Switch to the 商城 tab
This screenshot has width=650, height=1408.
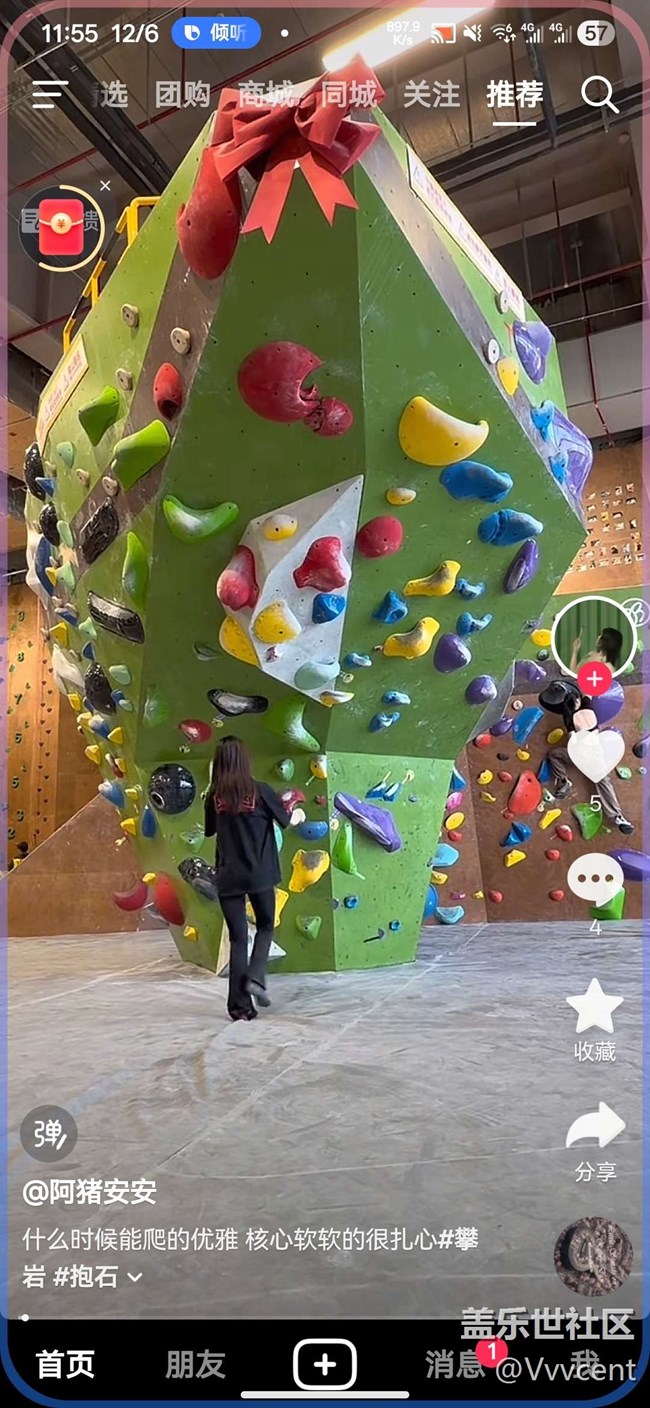point(266,95)
